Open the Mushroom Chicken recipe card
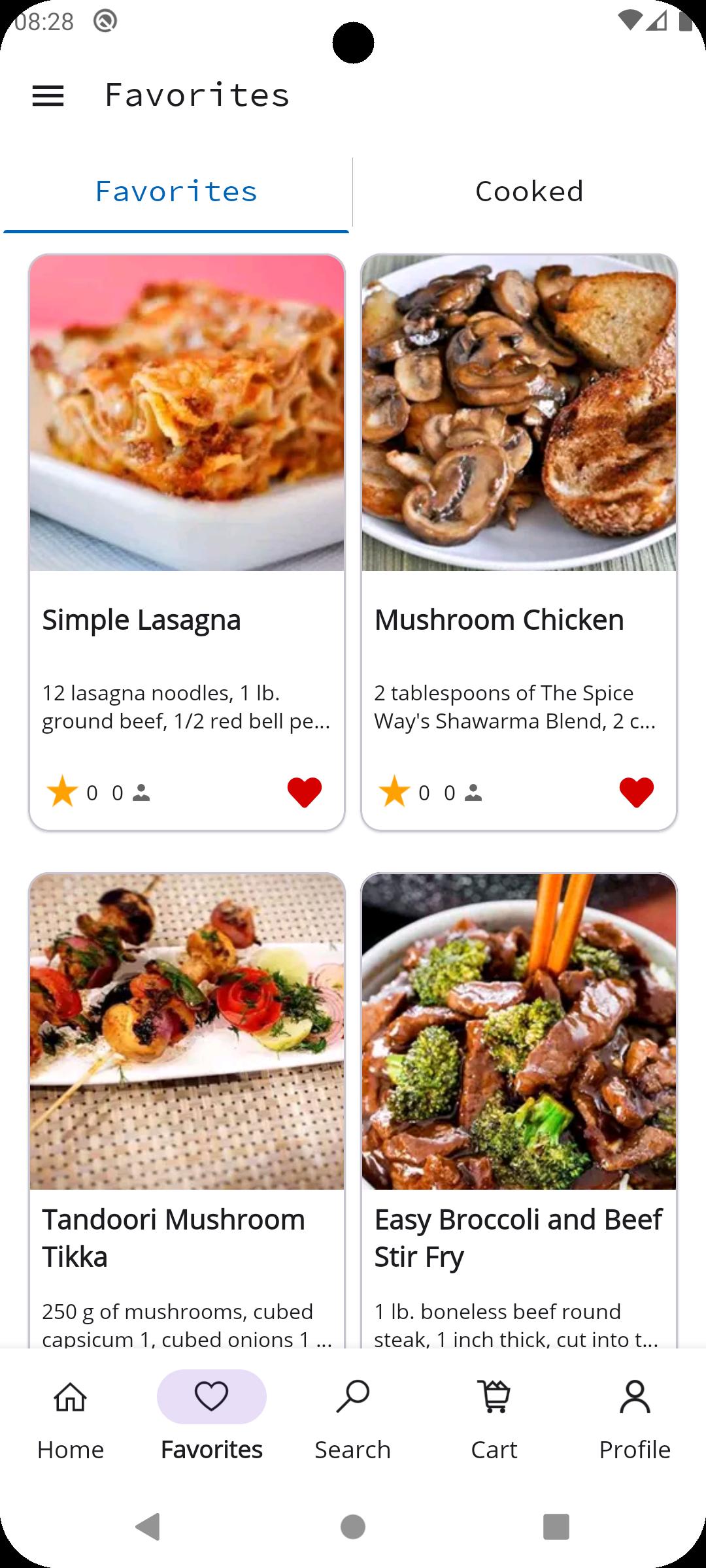Viewport: 706px width, 1568px height. pyautogui.click(x=519, y=542)
